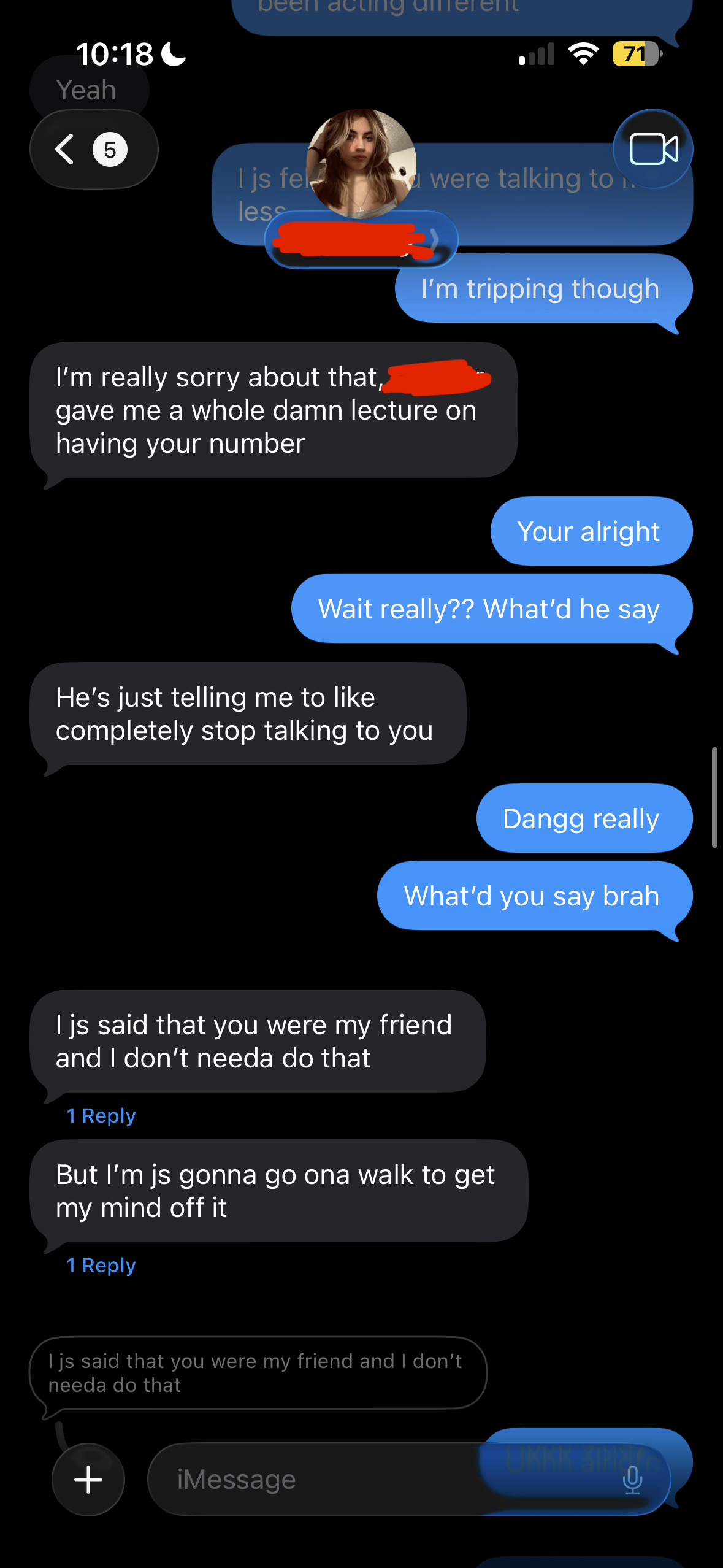Viewport: 723px width, 1568px height.
Task: Open the plus attachments menu
Action: (88, 1479)
